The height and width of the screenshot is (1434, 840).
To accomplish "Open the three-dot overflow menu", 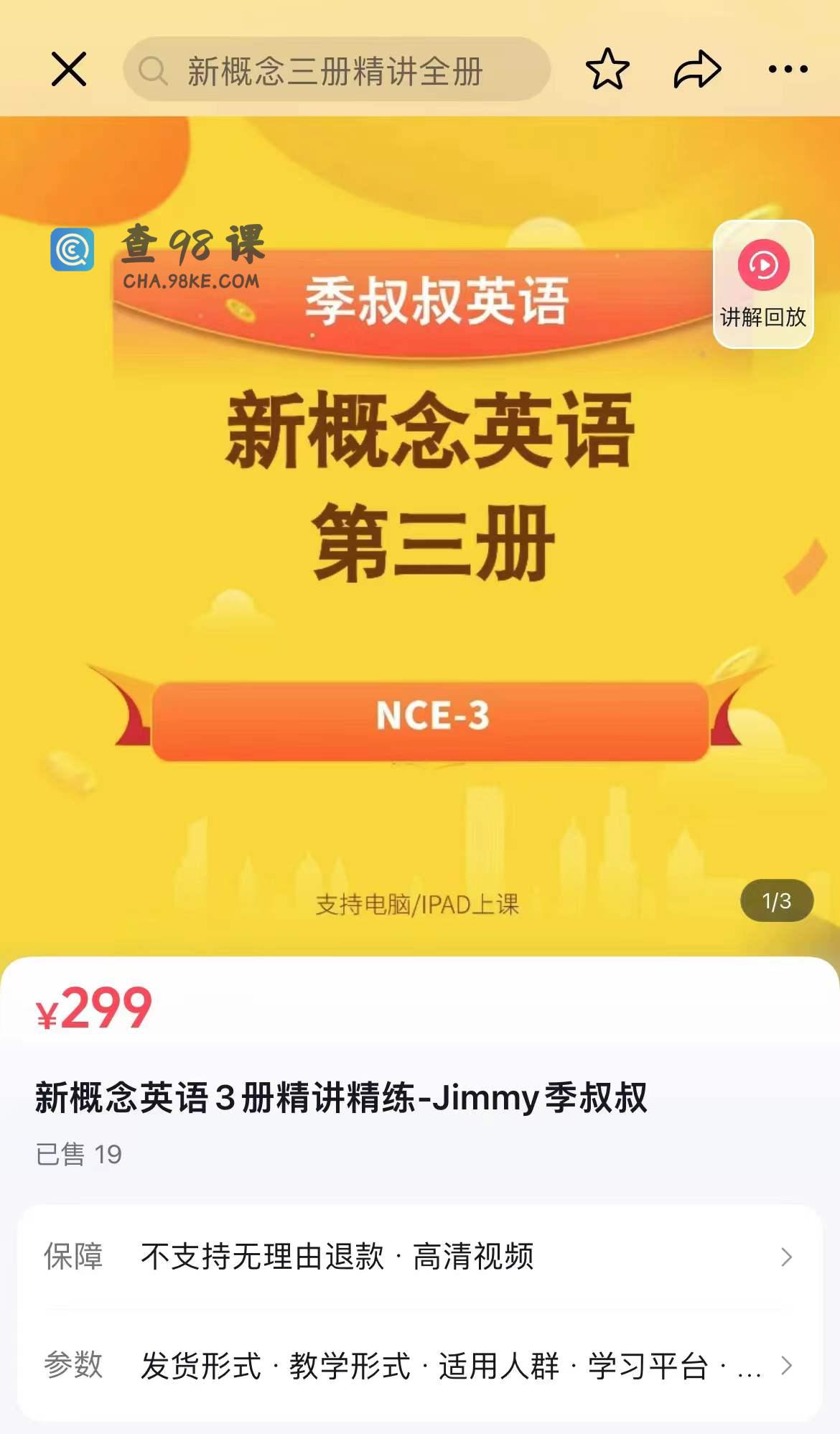I will click(788, 70).
